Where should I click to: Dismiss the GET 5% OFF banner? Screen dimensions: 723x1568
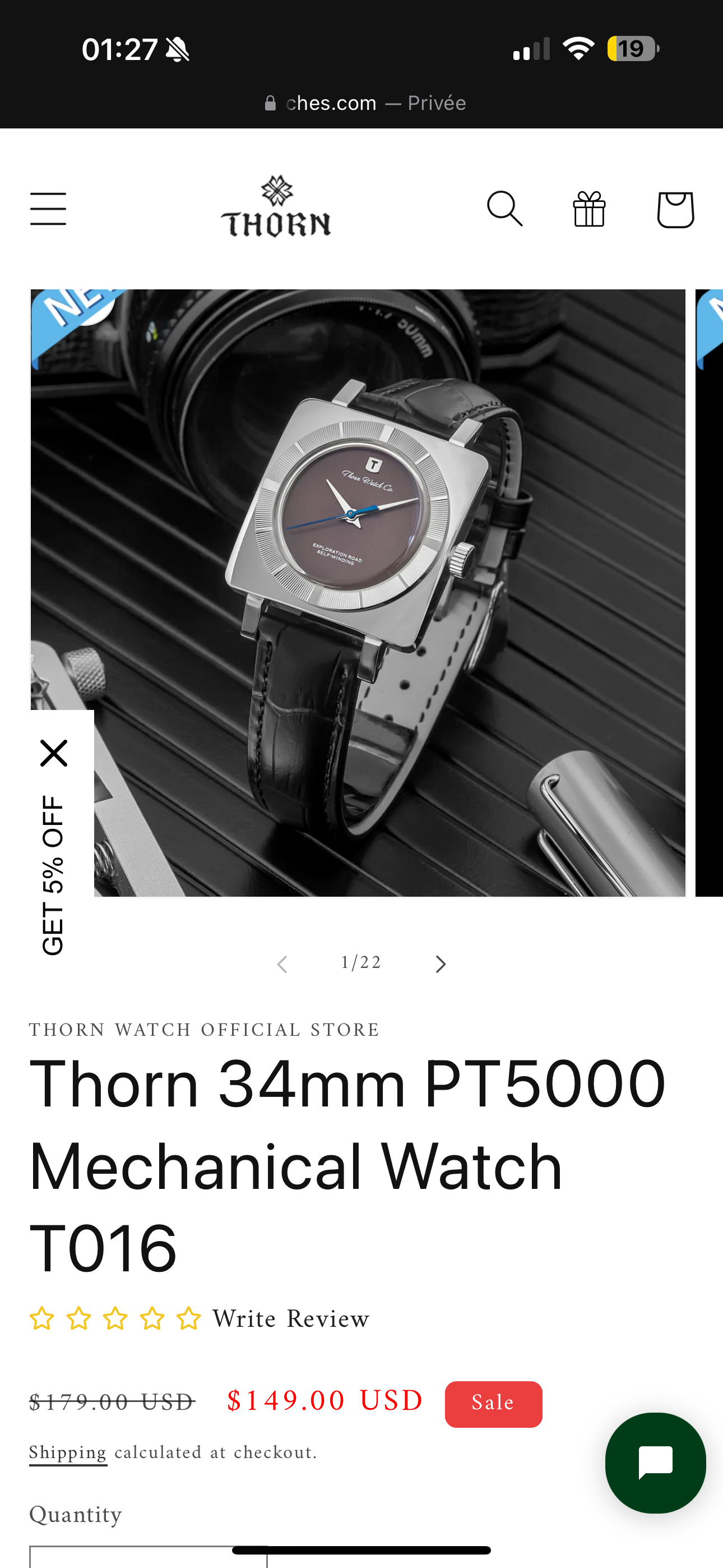(x=54, y=753)
